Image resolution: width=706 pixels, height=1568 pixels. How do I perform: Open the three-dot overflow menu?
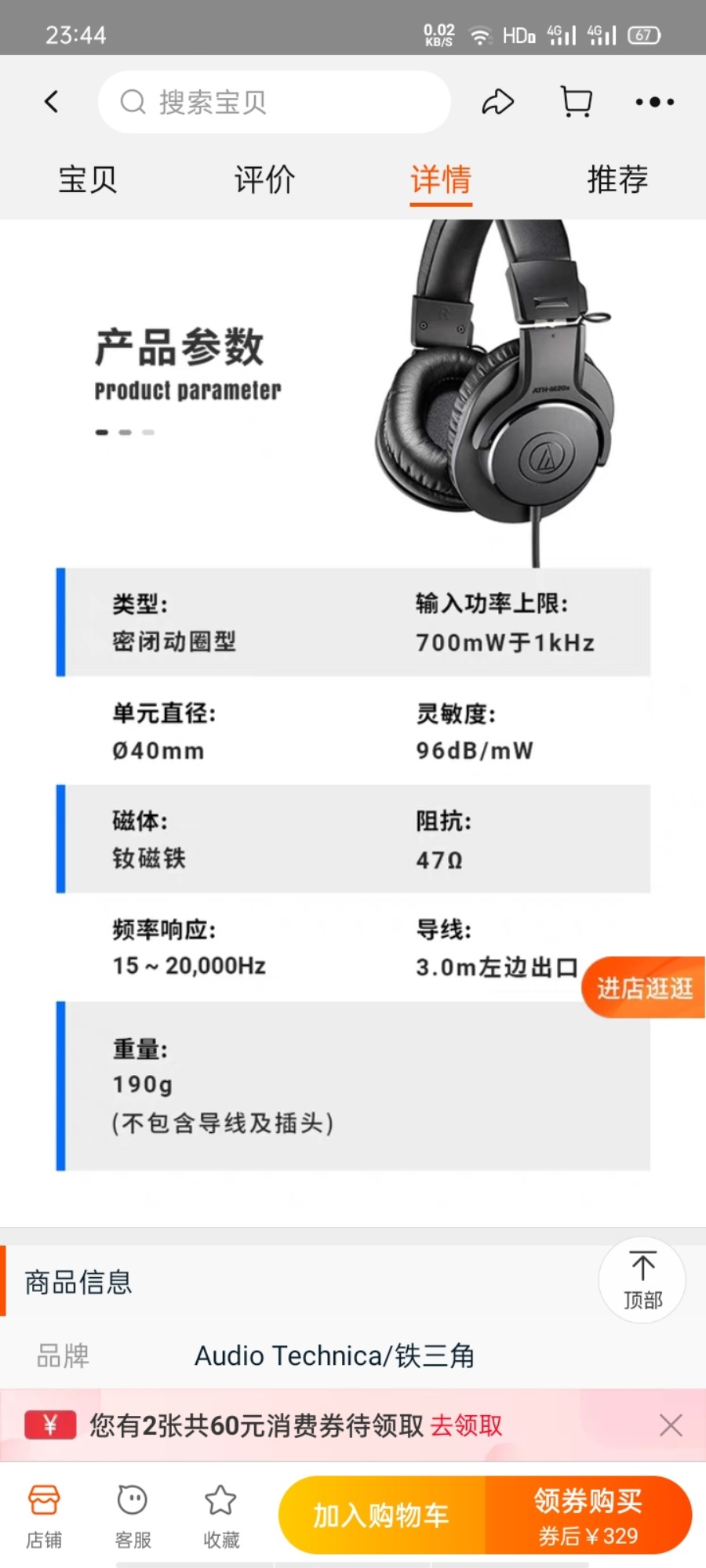click(654, 101)
